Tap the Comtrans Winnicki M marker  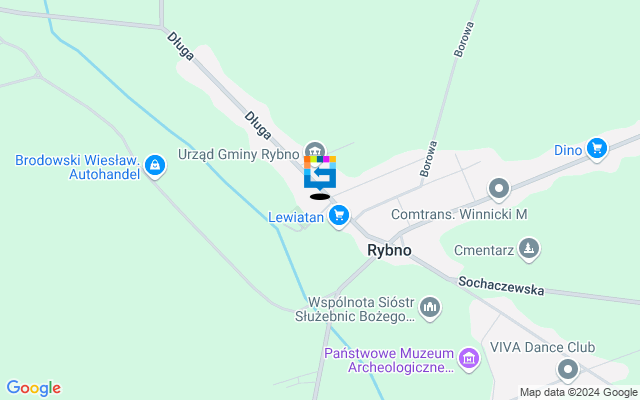499,188
